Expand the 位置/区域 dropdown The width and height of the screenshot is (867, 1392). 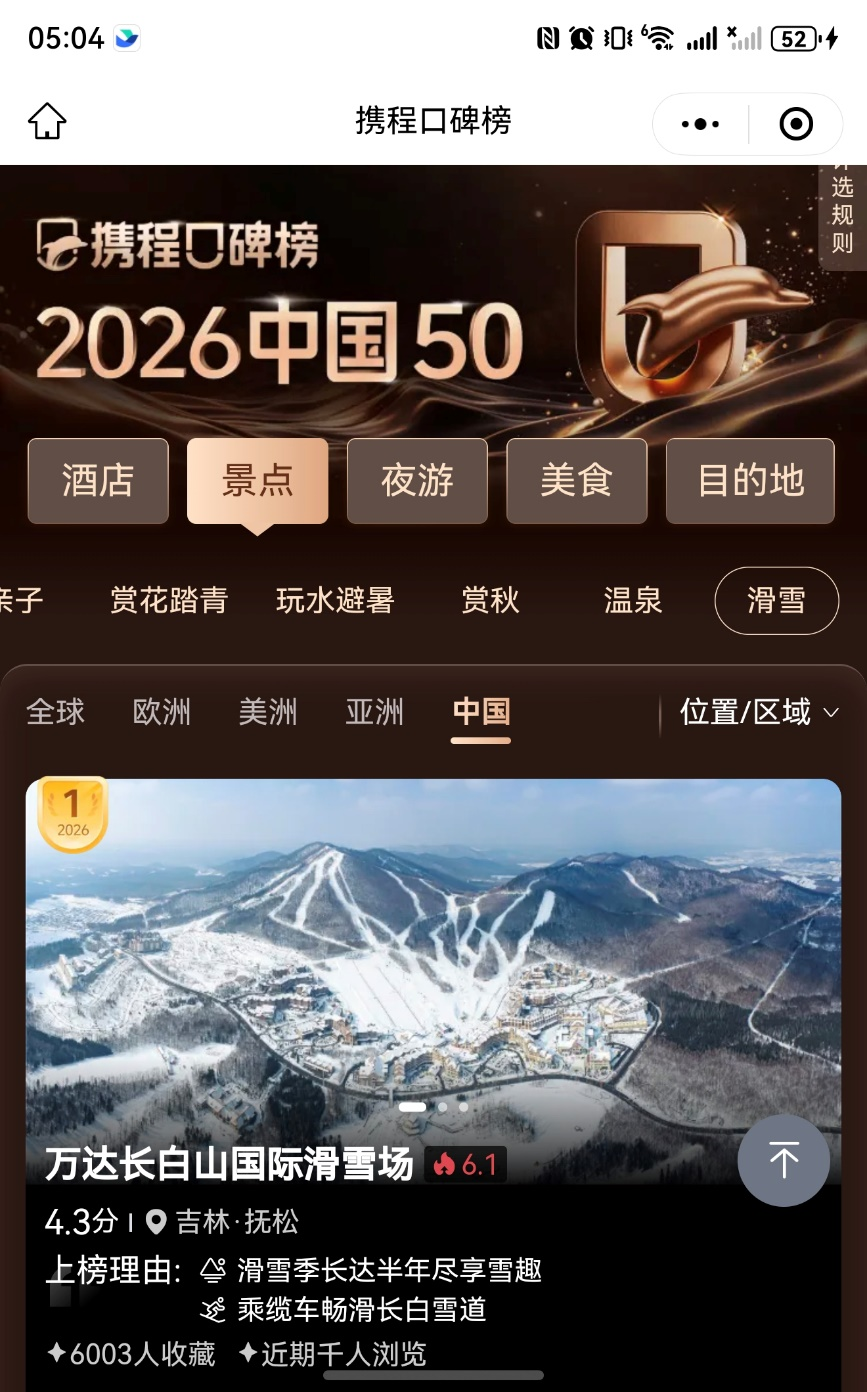(759, 712)
